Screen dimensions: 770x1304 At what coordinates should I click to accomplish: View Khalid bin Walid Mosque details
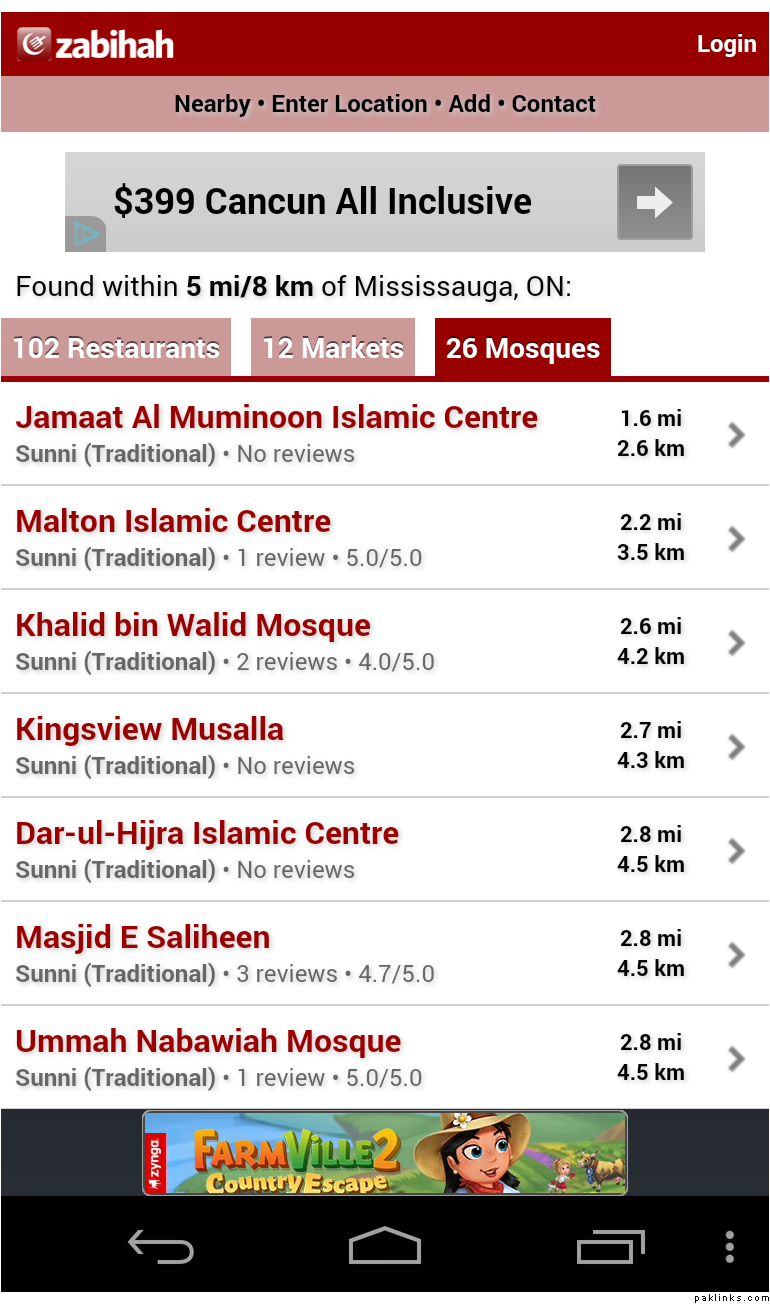pyautogui.click(x=193, y=626)
